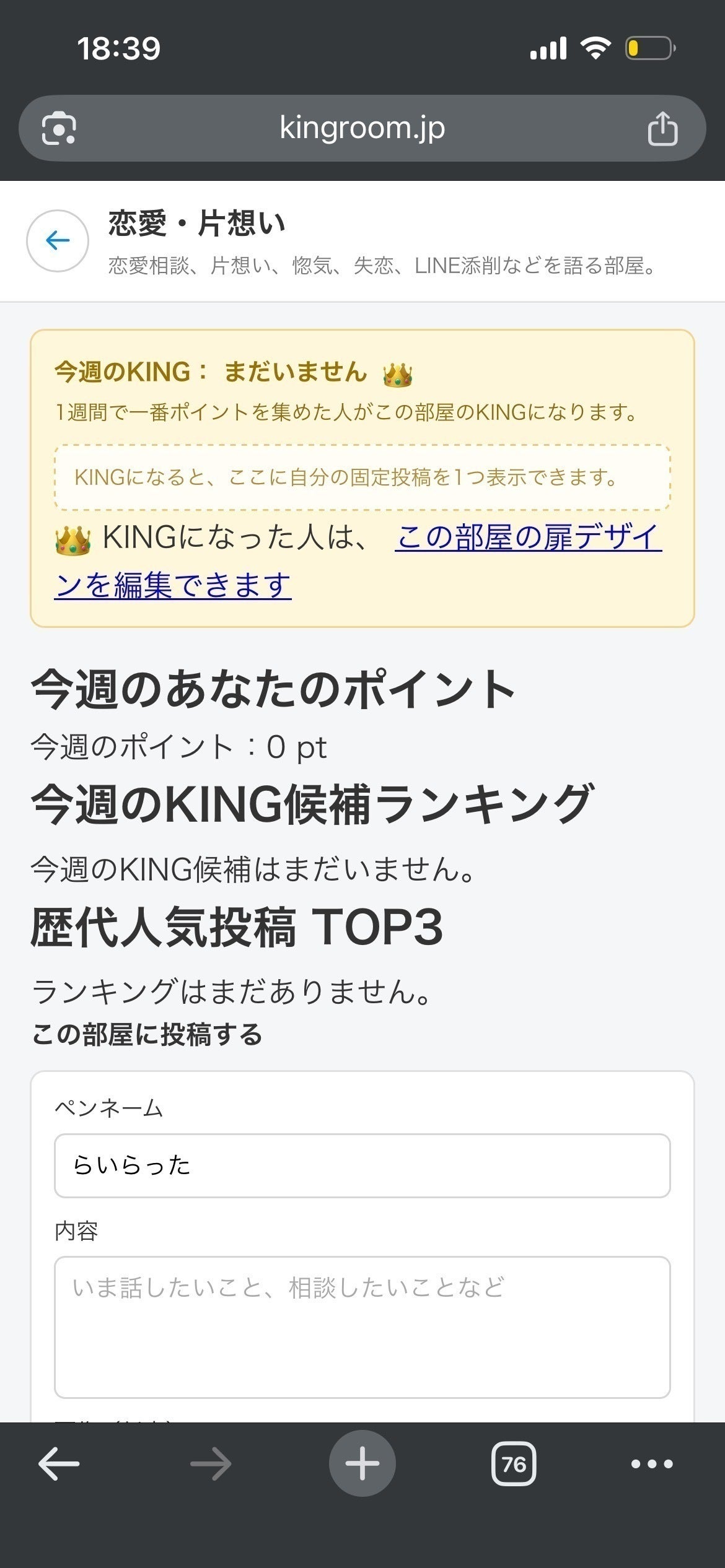Navigate back with the browser back arrow
Viewport: 725px width, 1568px height.
[x=59, y=1464]
